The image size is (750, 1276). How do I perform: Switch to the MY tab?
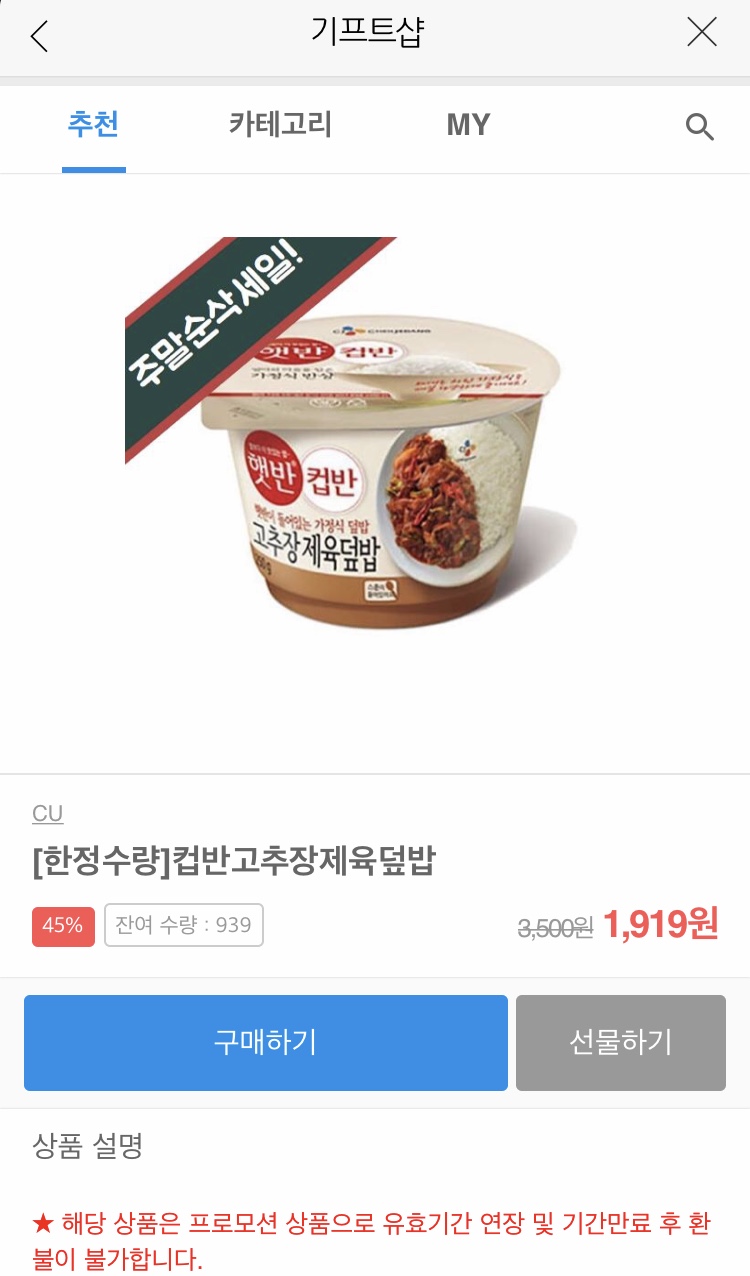click(x=468, y=125)
